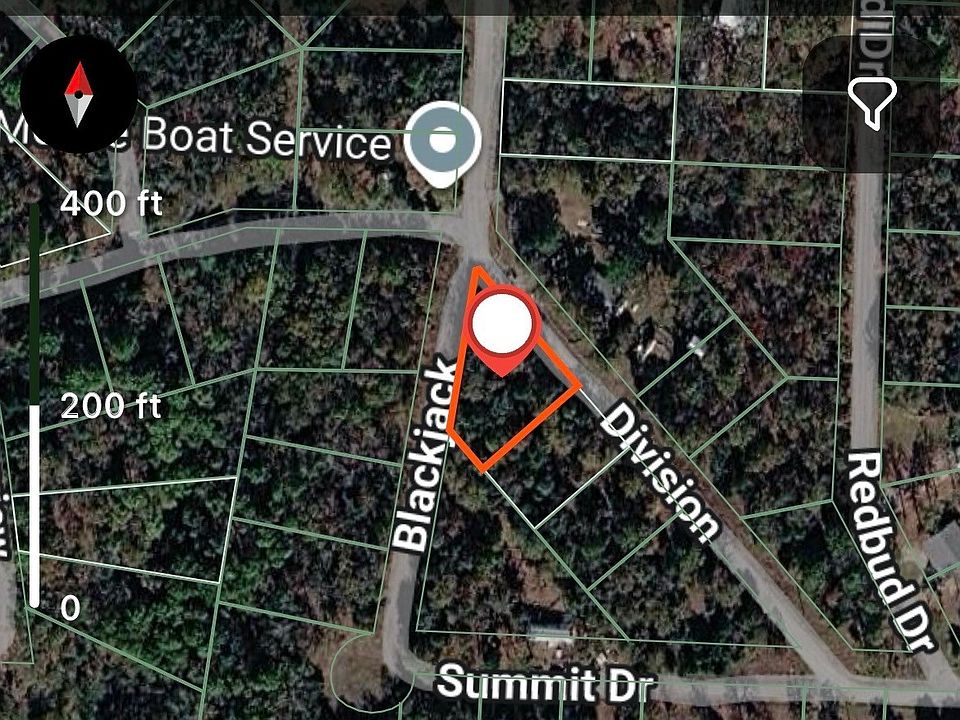
Task: Tap the red pin on selected parcel
Action: coord(502,326)
